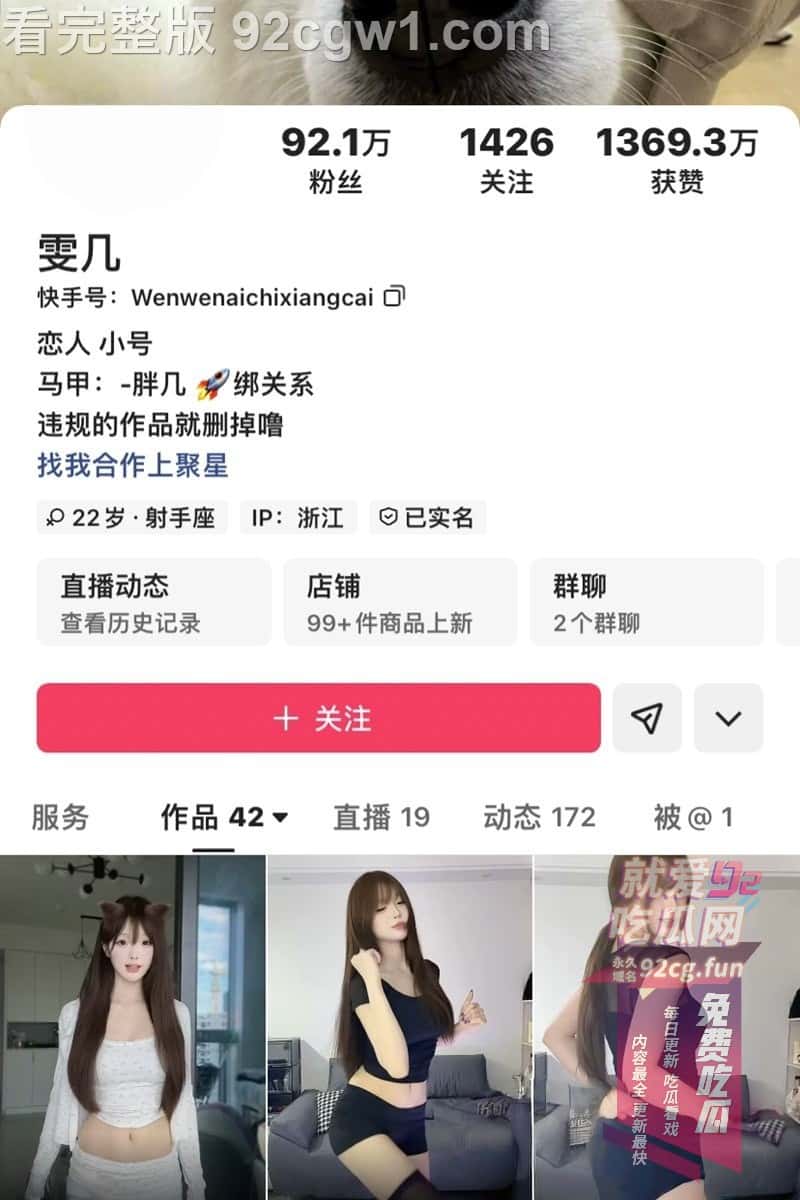Open 直播动态 live history card
The width and height of the screenshot is (800, 1200).
pos(153,602)
